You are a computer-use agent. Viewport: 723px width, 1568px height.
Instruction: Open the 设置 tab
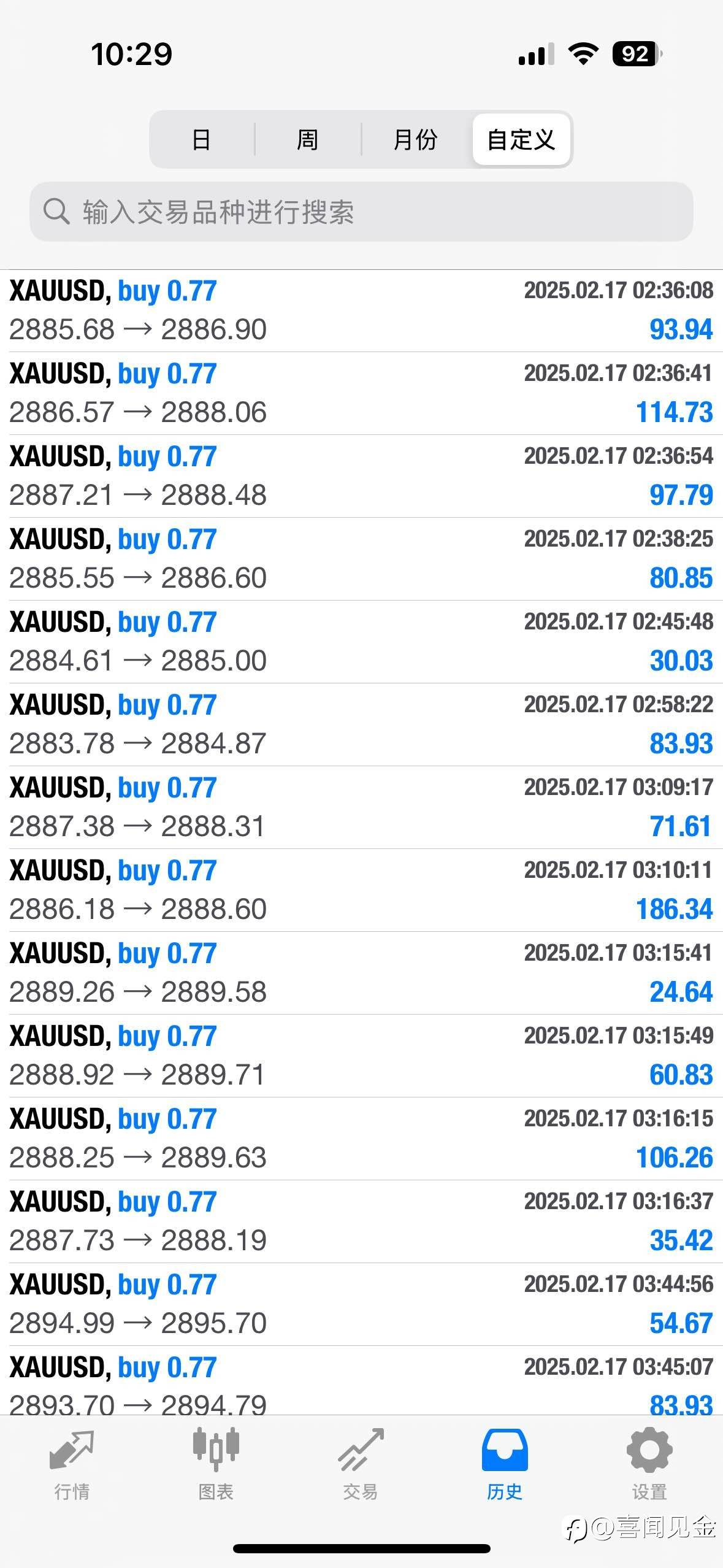point(649,1465)
